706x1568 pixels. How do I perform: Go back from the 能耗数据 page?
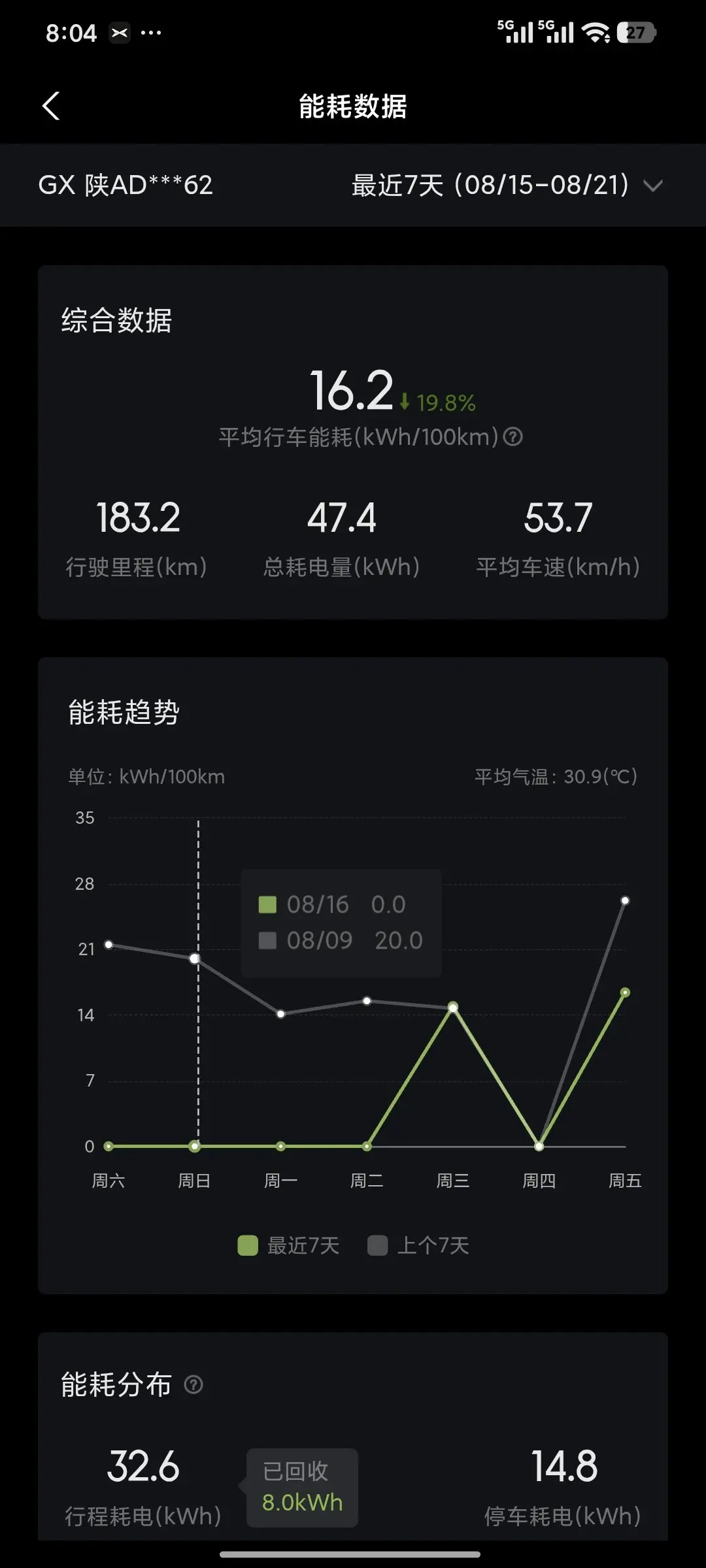point(51,106)
